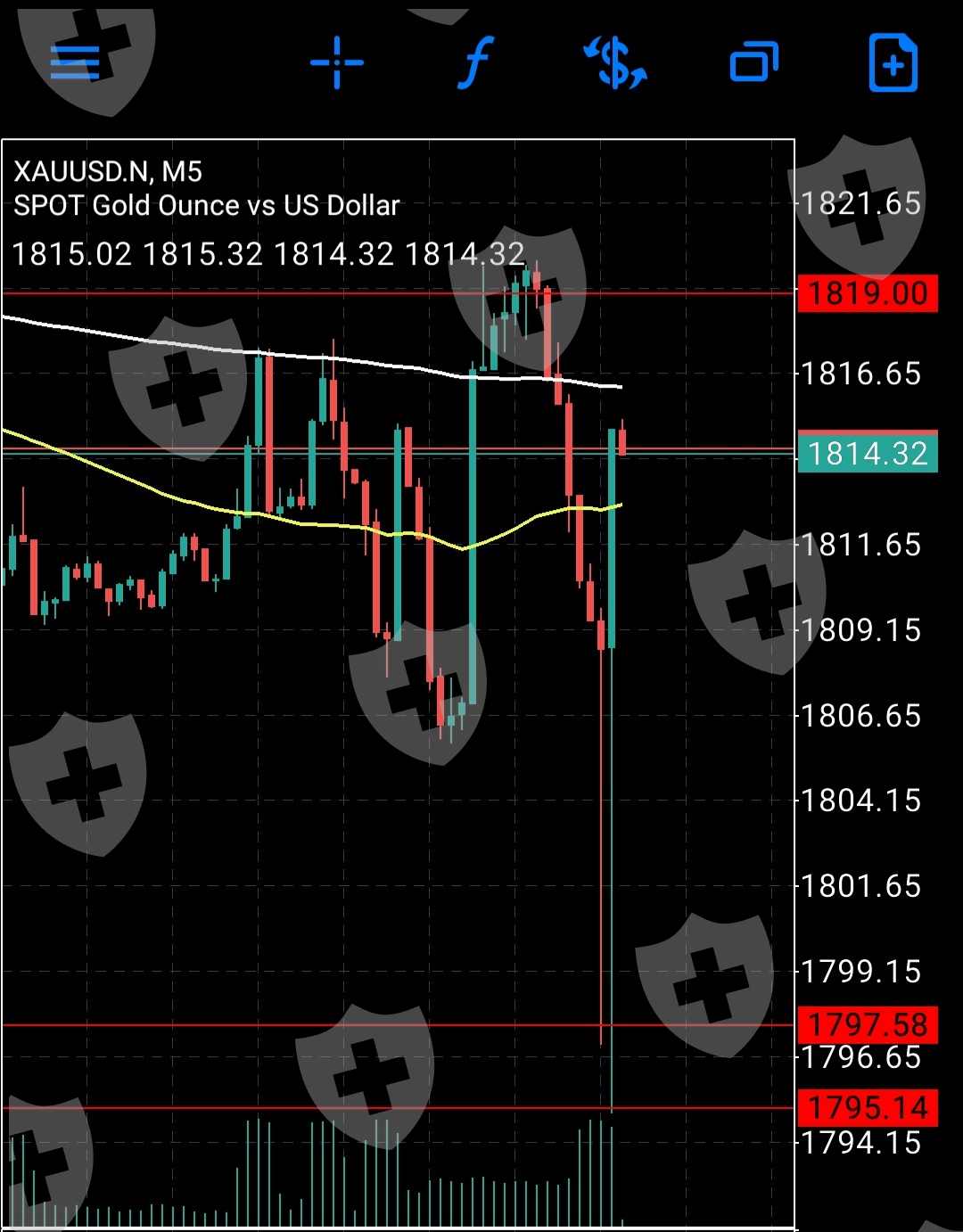Change symbol with the dollar icon
963x1232 pixels.
[615, 62]
